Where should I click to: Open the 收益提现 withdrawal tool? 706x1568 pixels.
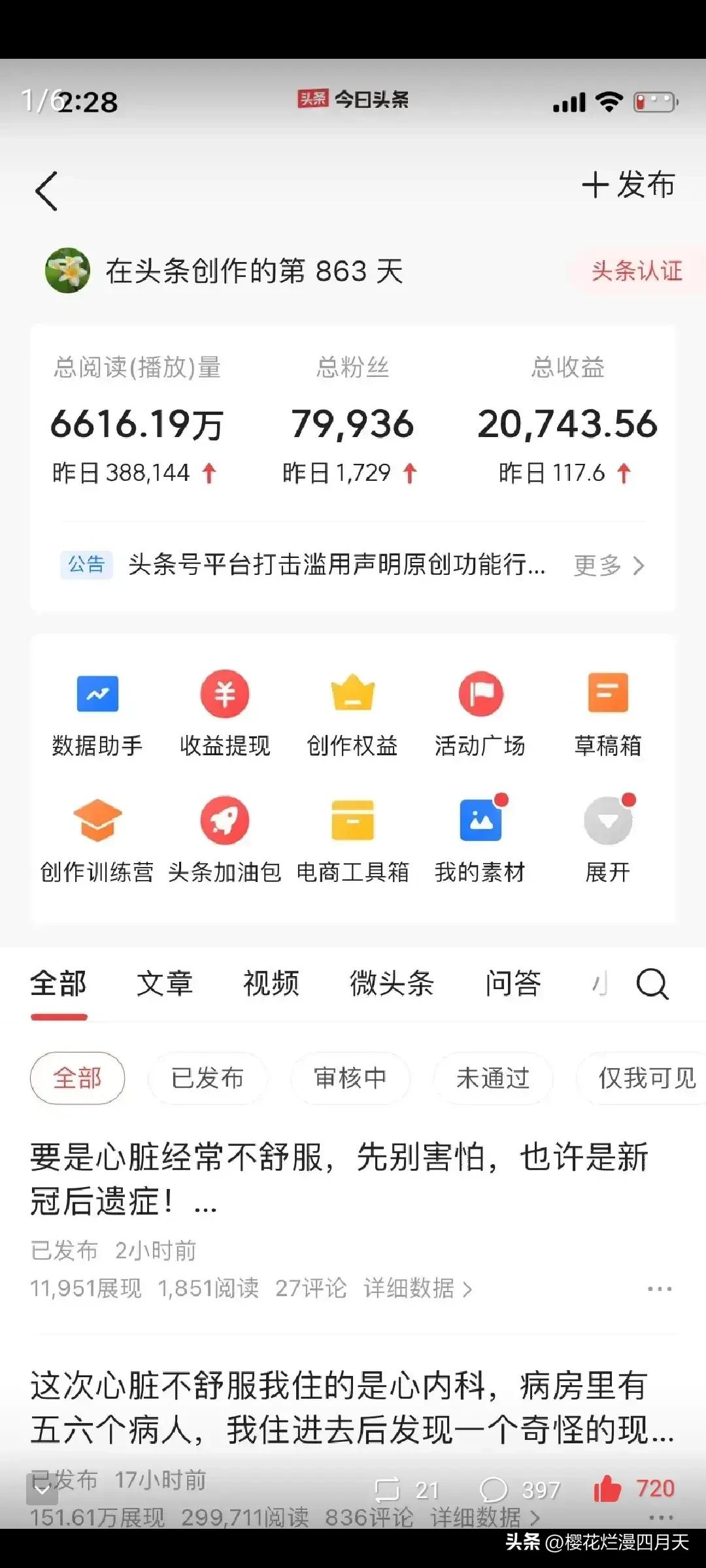pos(224,712)
